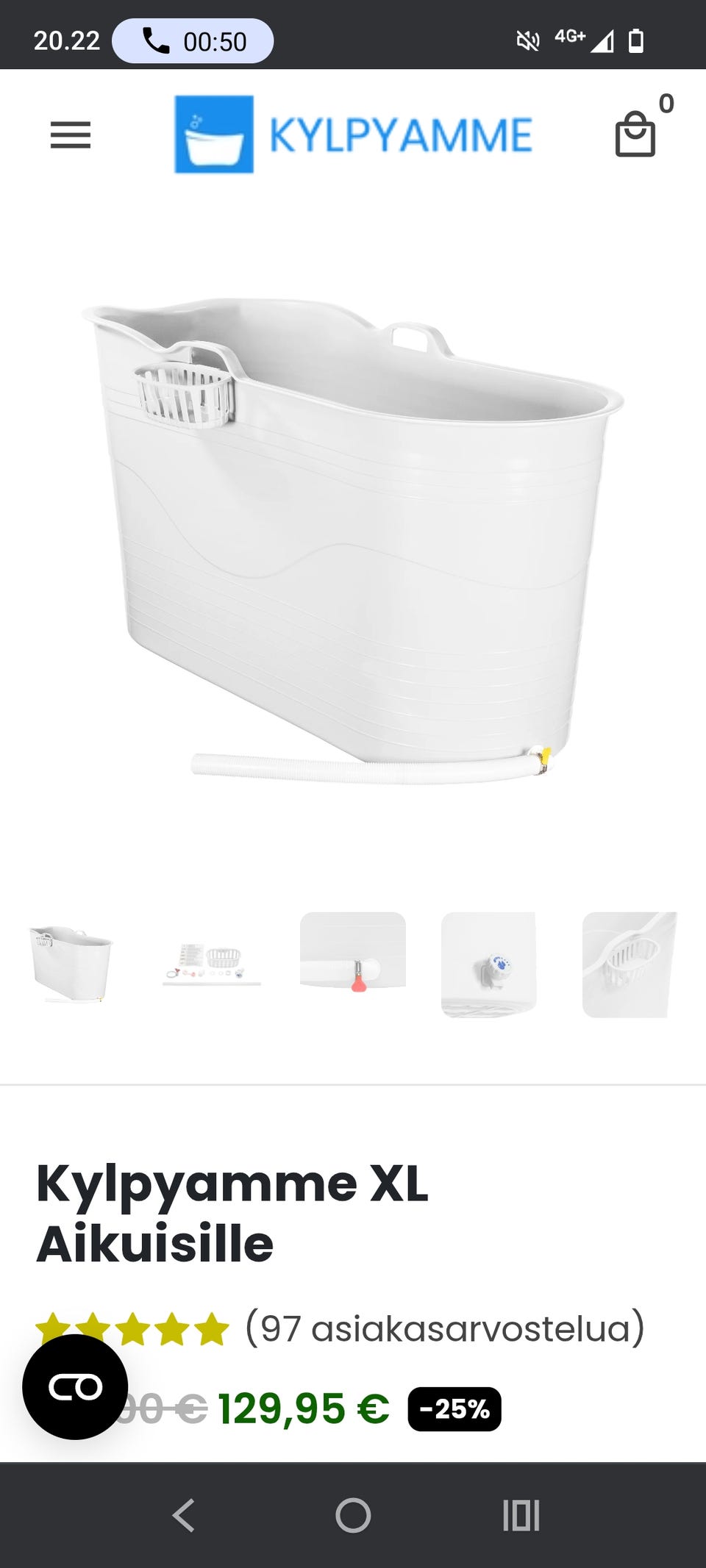This screenshot has width=706, height=1568.
Task: Go back with the system back button
Action: [184, 1515]
